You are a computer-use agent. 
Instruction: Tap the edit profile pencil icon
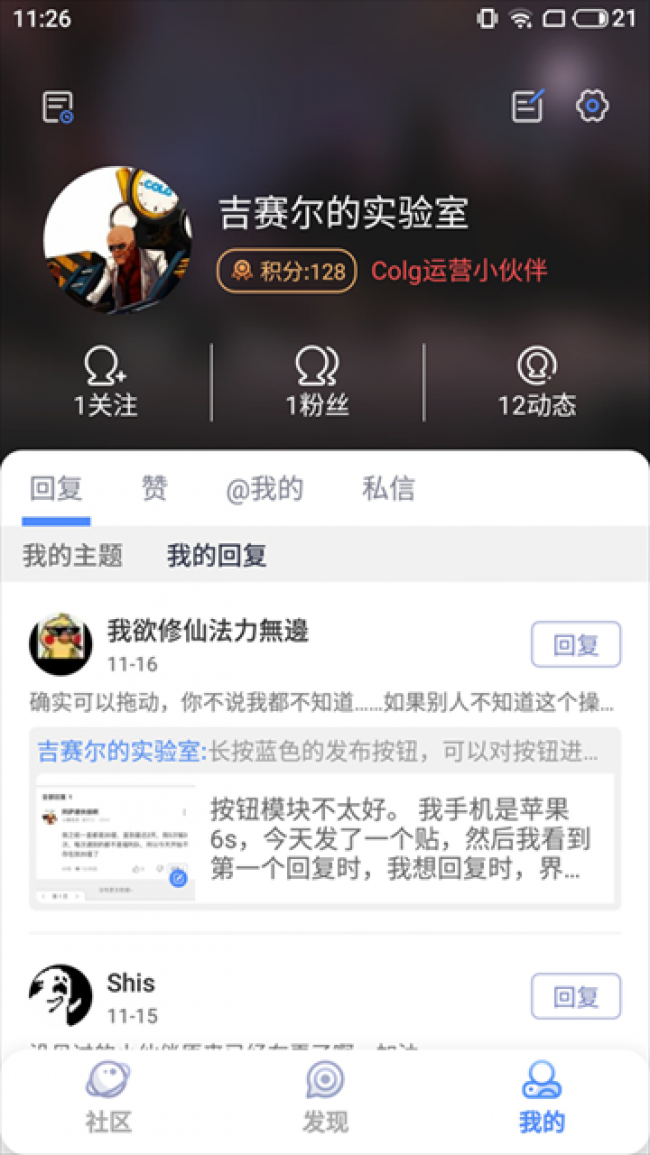click(x=528, y=105)
